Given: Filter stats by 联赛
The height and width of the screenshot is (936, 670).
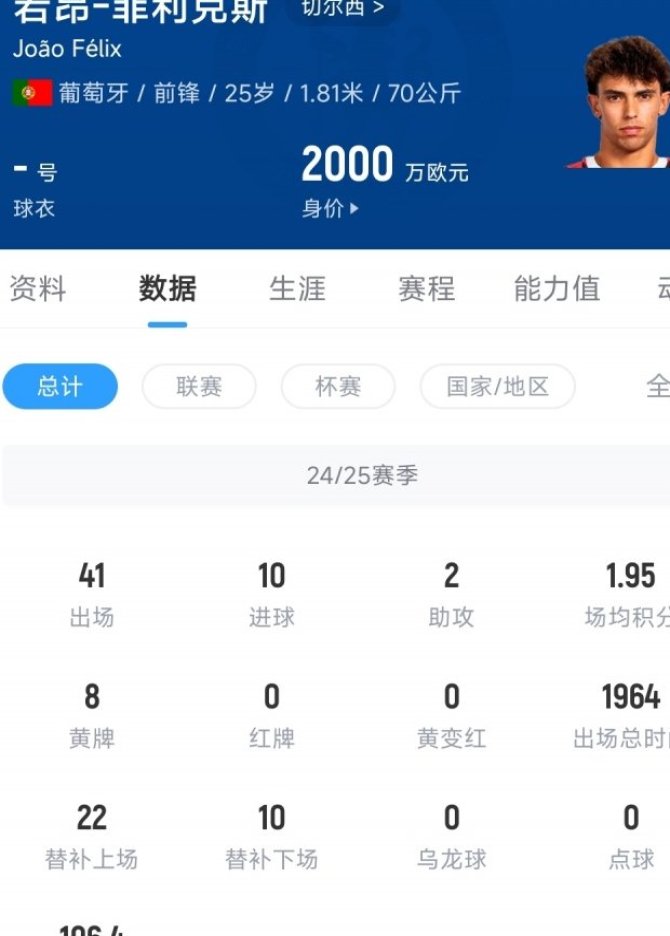Looking at the screenshot, I should pos(199,387).
